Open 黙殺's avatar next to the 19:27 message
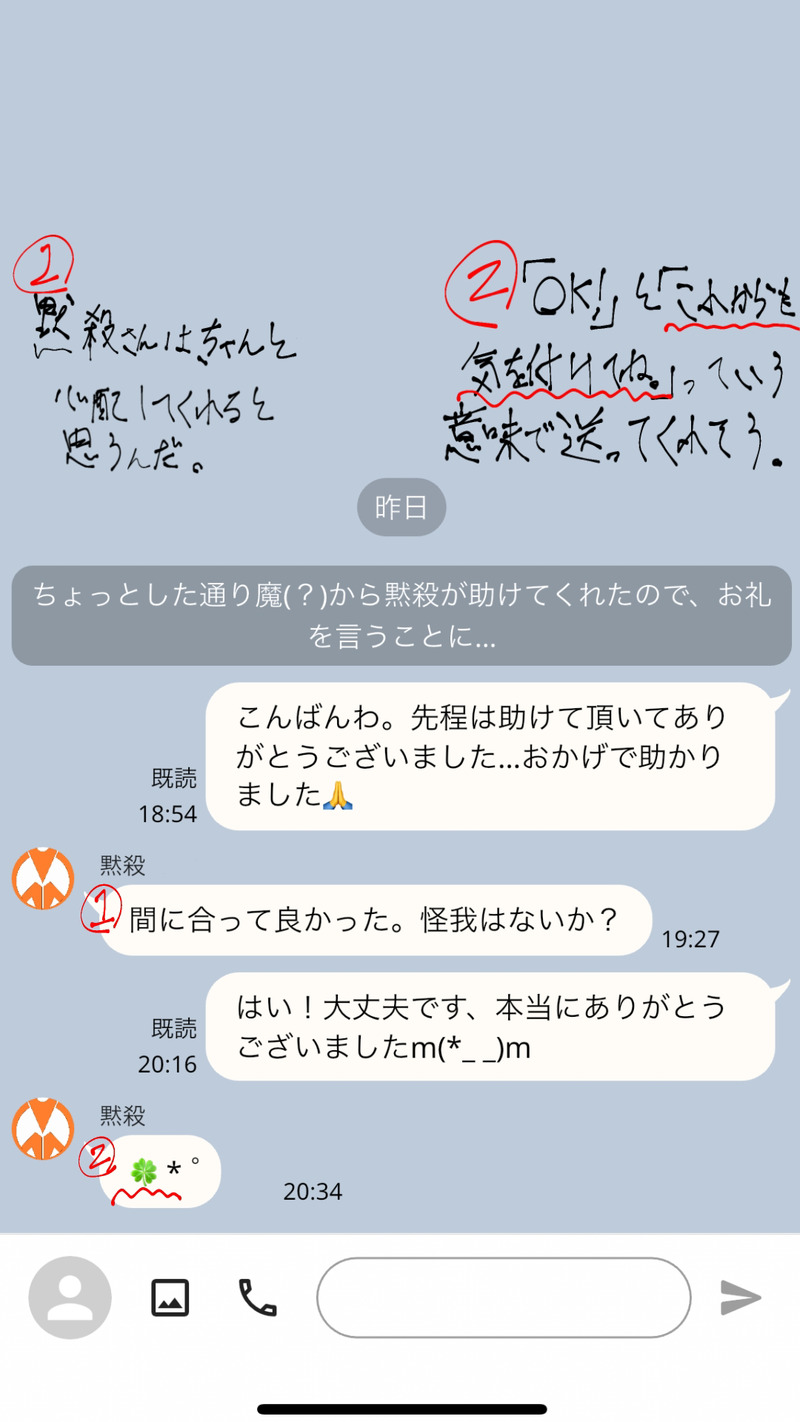Image resolution: width=800 pixels, height=1422 pixels. click(43, 878)
